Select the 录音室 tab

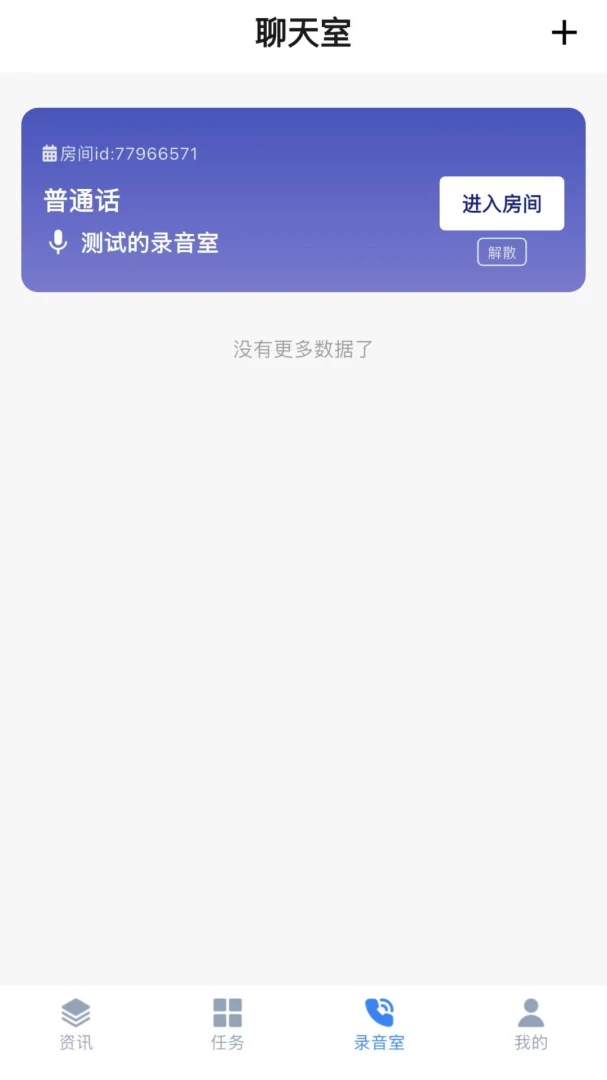coord(379,1024)
